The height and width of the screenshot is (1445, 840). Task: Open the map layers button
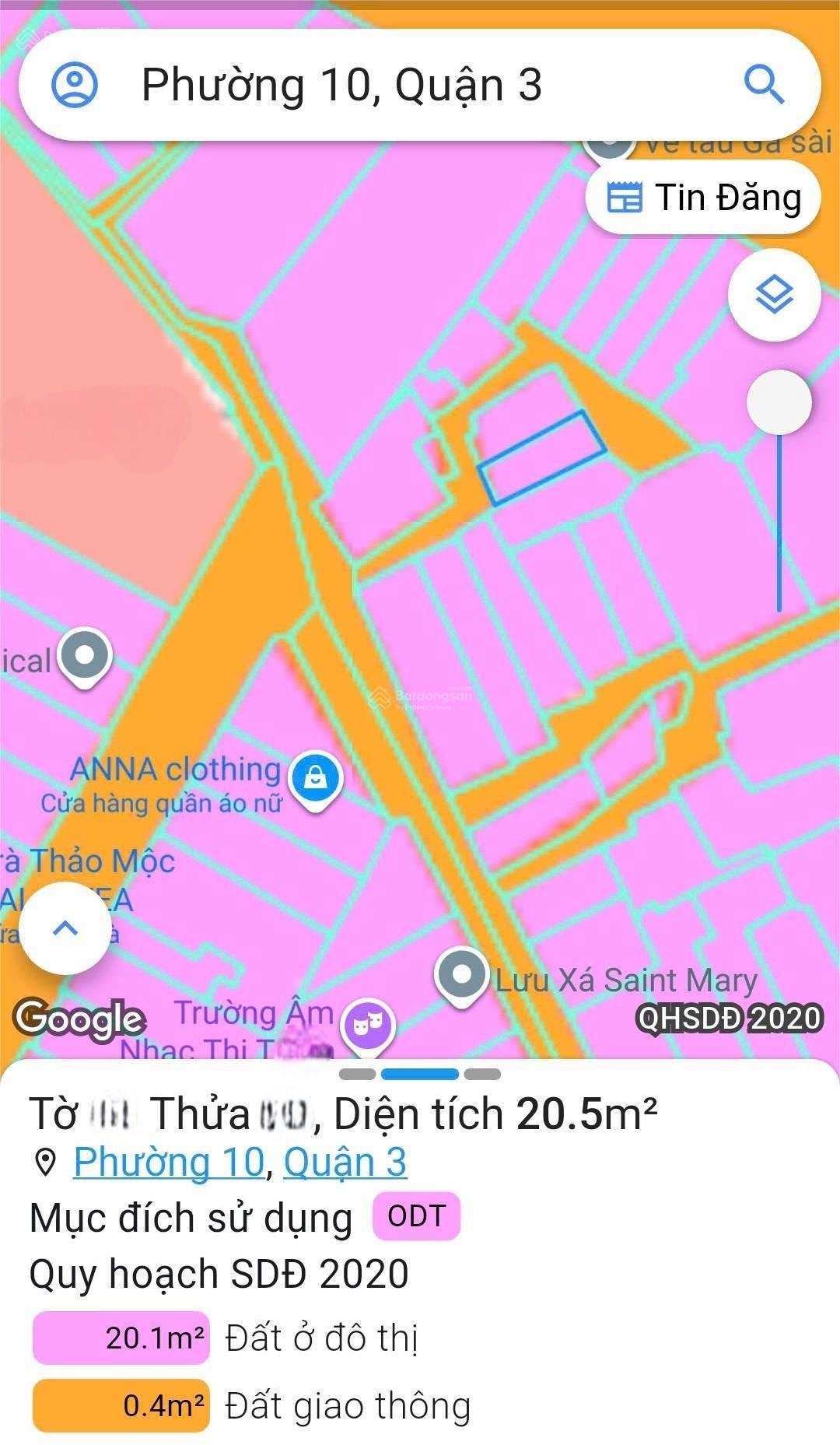pos(774,295)
